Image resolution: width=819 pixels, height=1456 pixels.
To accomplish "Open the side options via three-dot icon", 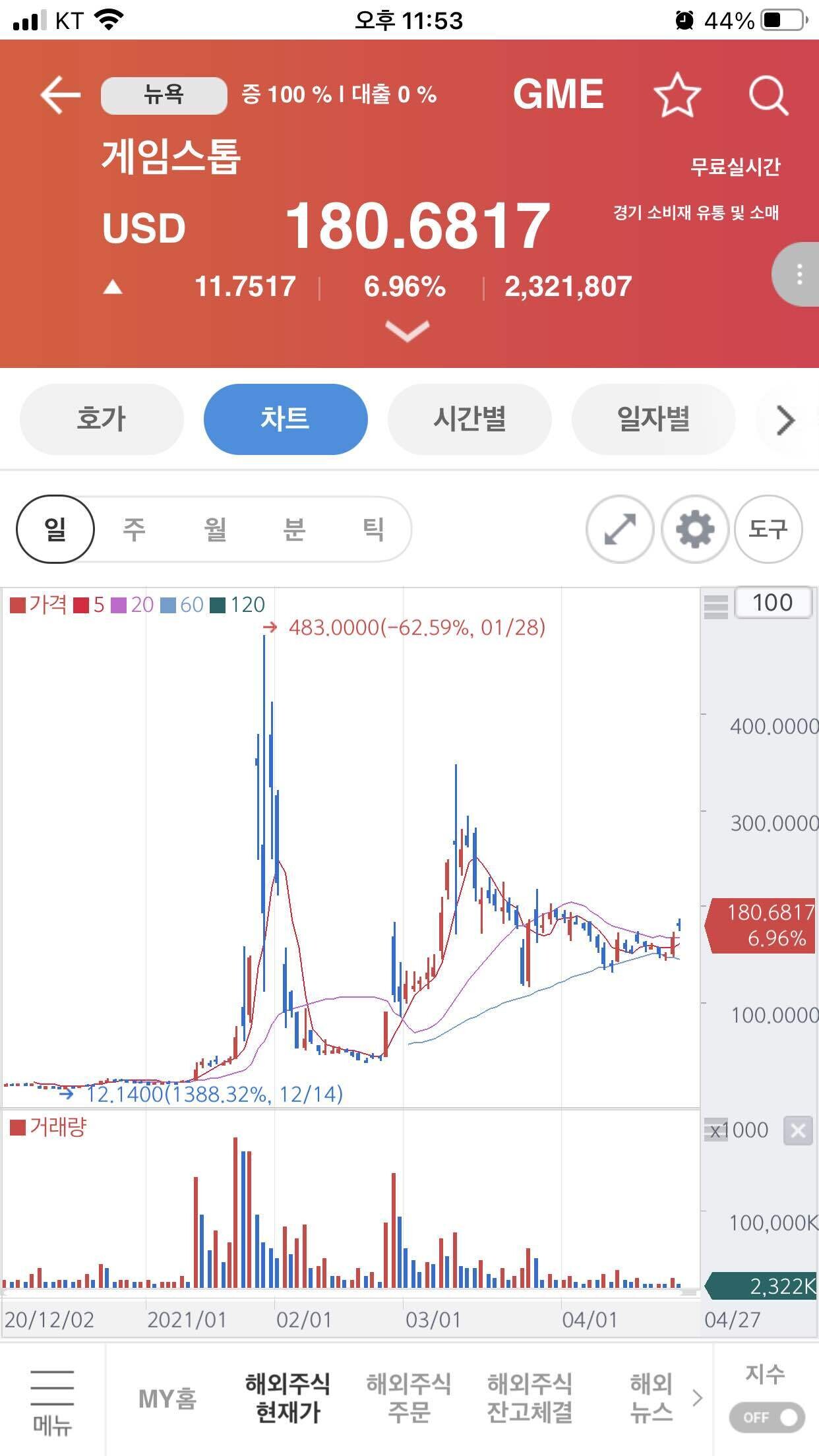I will 799,275.
